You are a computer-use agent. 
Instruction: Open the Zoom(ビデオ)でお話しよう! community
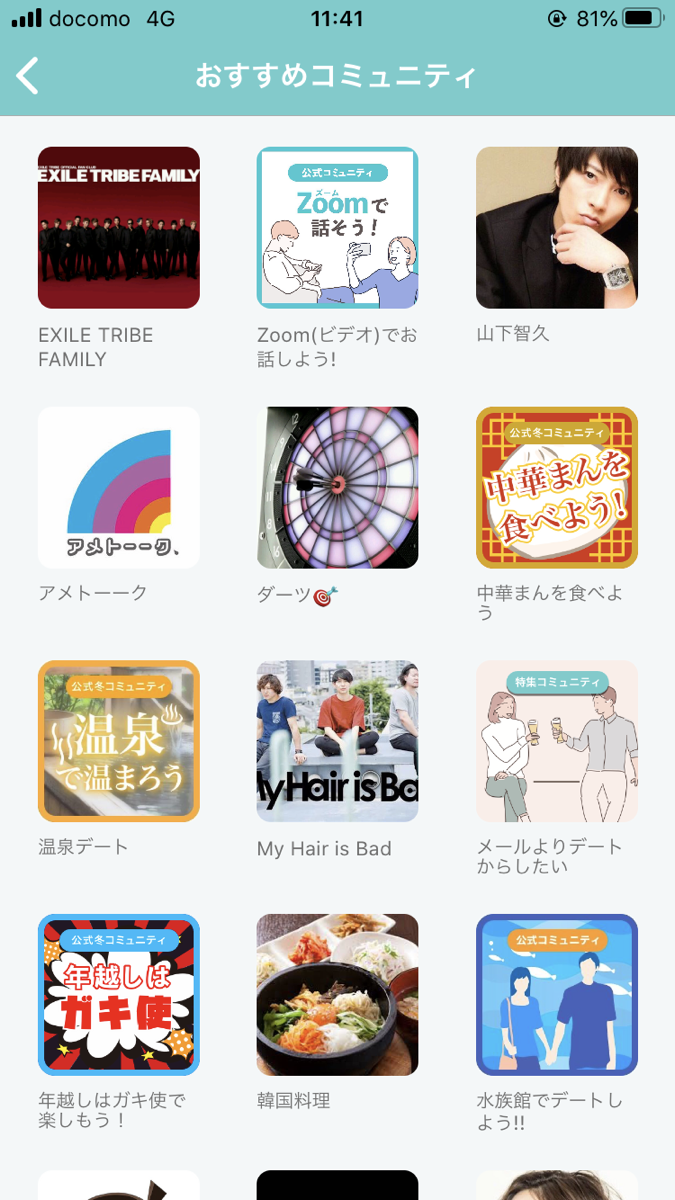(x=337, y=228)
